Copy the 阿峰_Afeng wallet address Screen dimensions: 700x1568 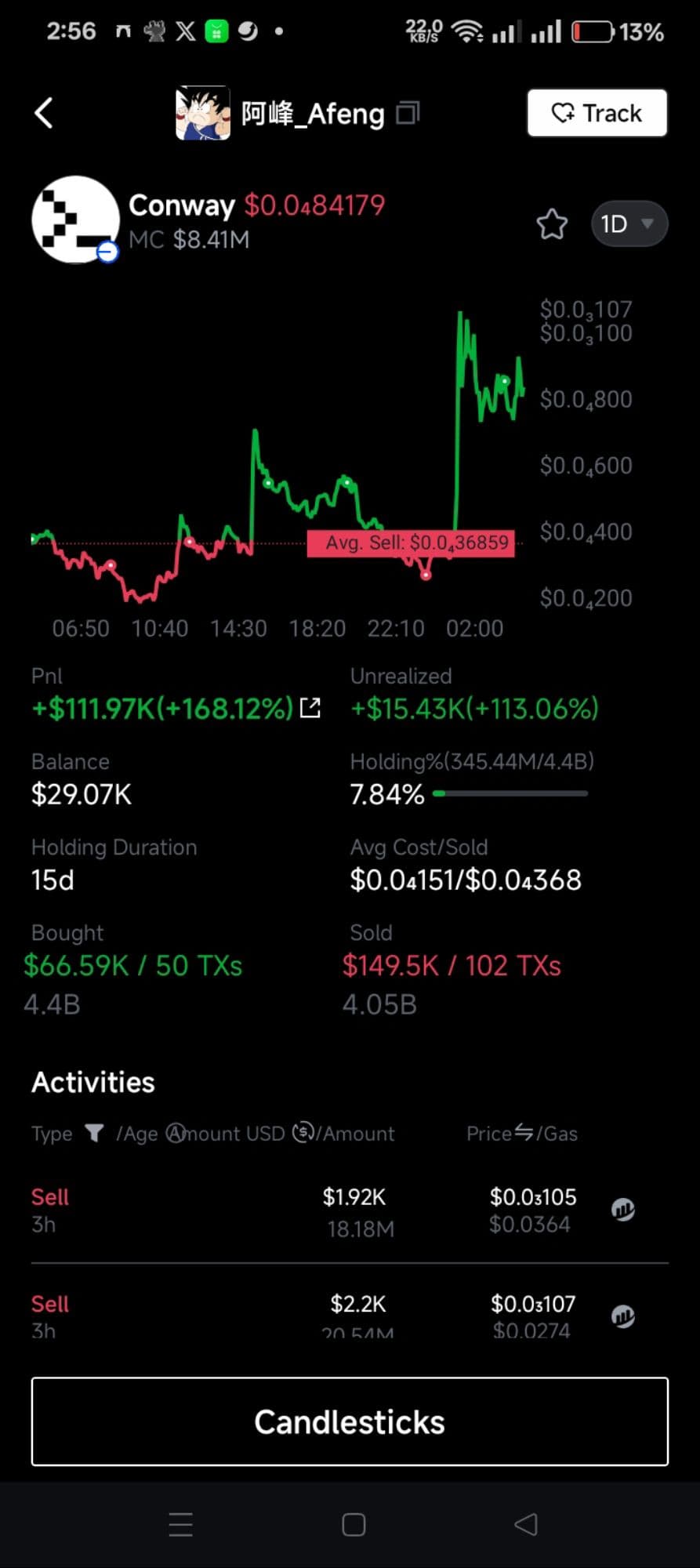pos(408,114)
